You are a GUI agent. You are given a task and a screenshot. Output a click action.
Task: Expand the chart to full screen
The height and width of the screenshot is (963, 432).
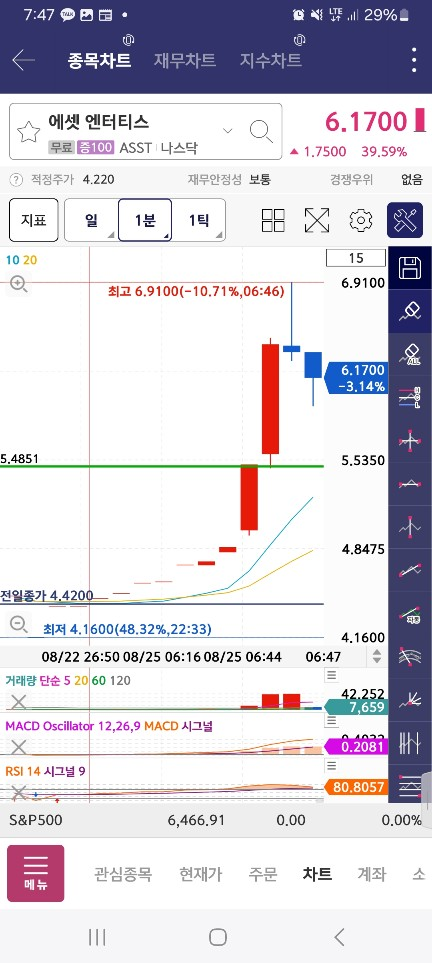point(316,220)
